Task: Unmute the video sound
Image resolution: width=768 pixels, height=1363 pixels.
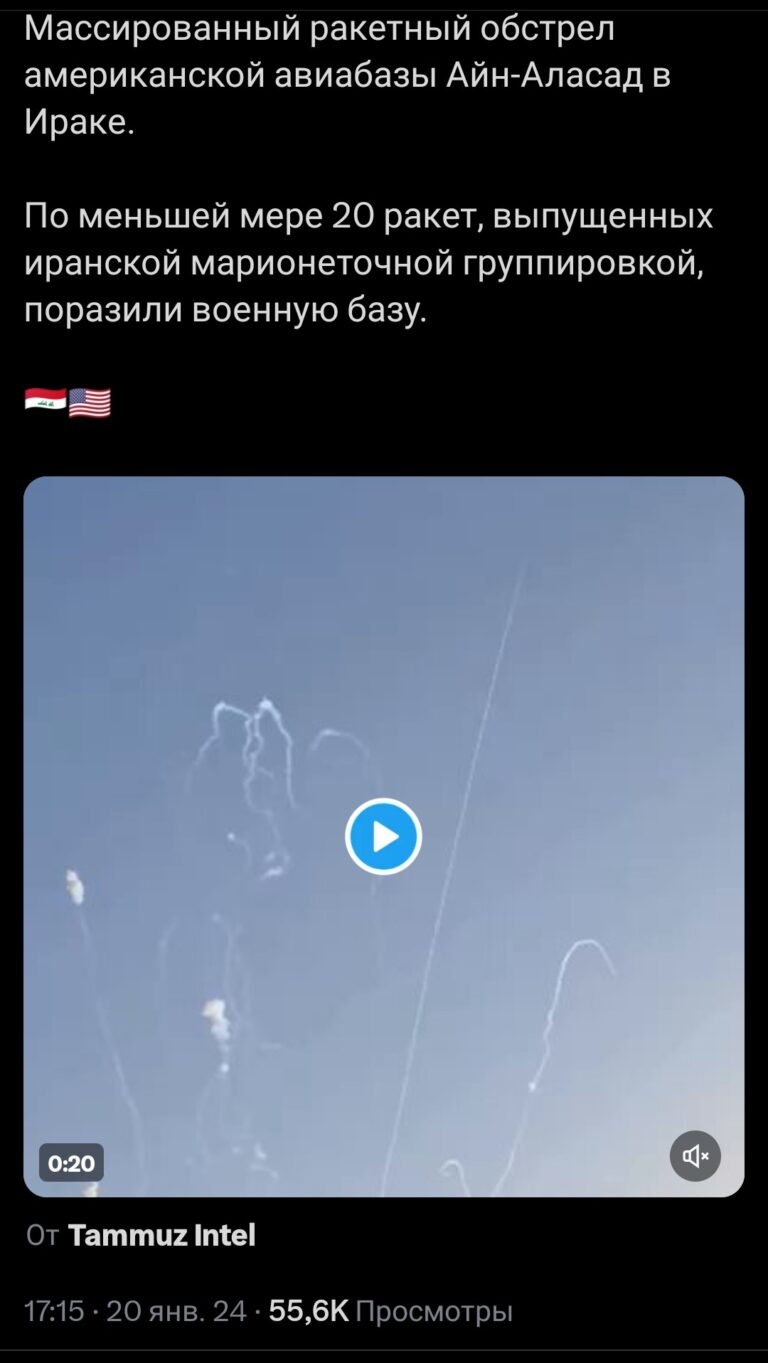Action: 695,1156
